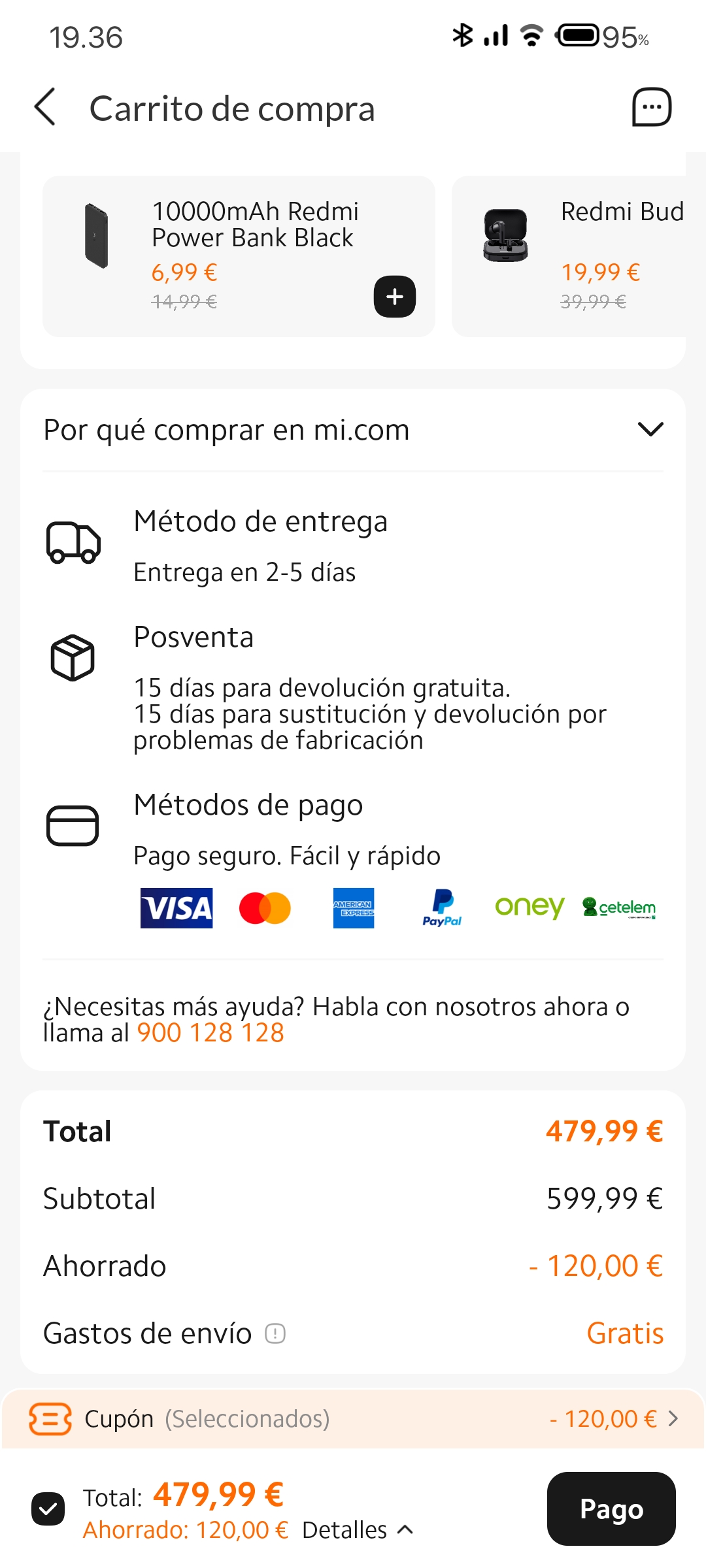
Task: Proceed with the Pago button
Action: tap(611, 1509)
